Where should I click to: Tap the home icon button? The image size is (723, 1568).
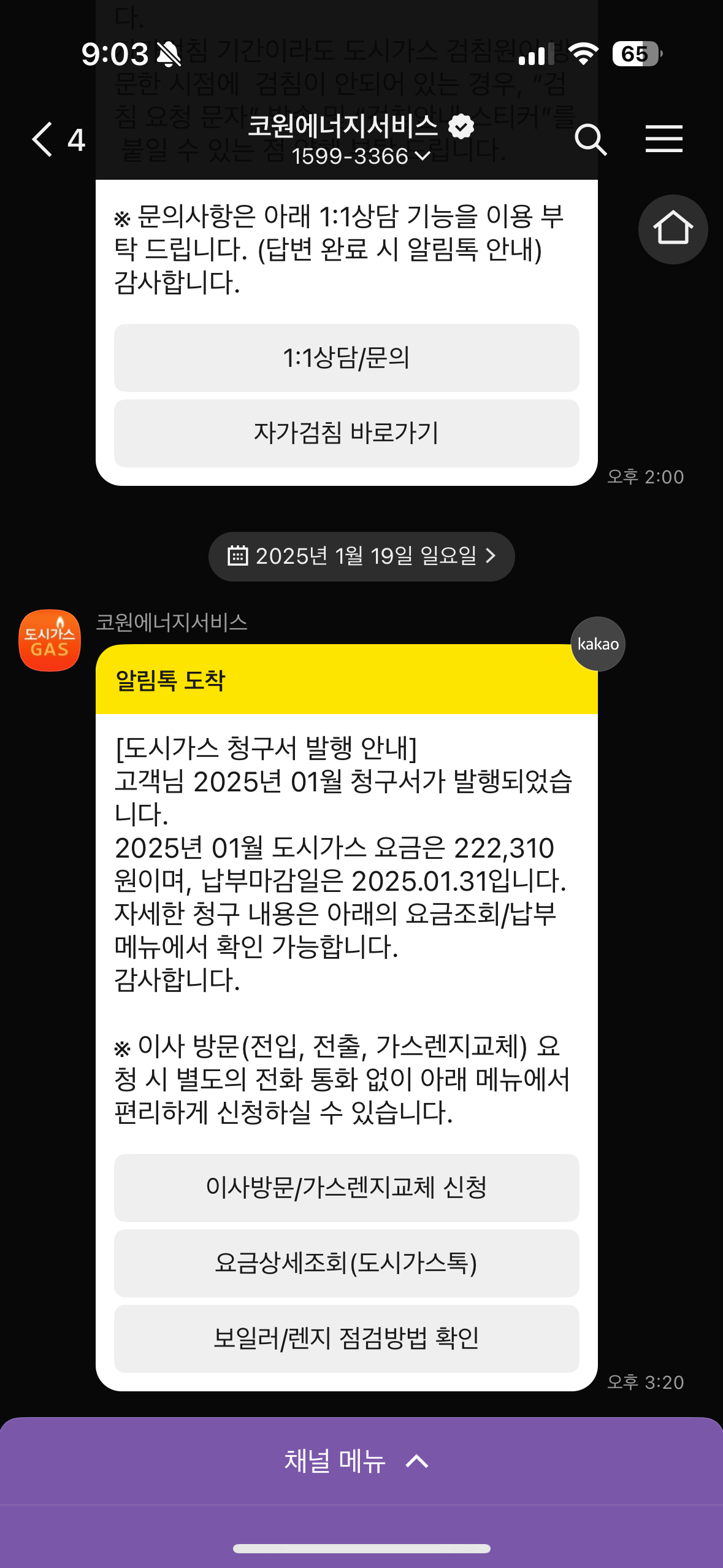click(x=673, y=229)
